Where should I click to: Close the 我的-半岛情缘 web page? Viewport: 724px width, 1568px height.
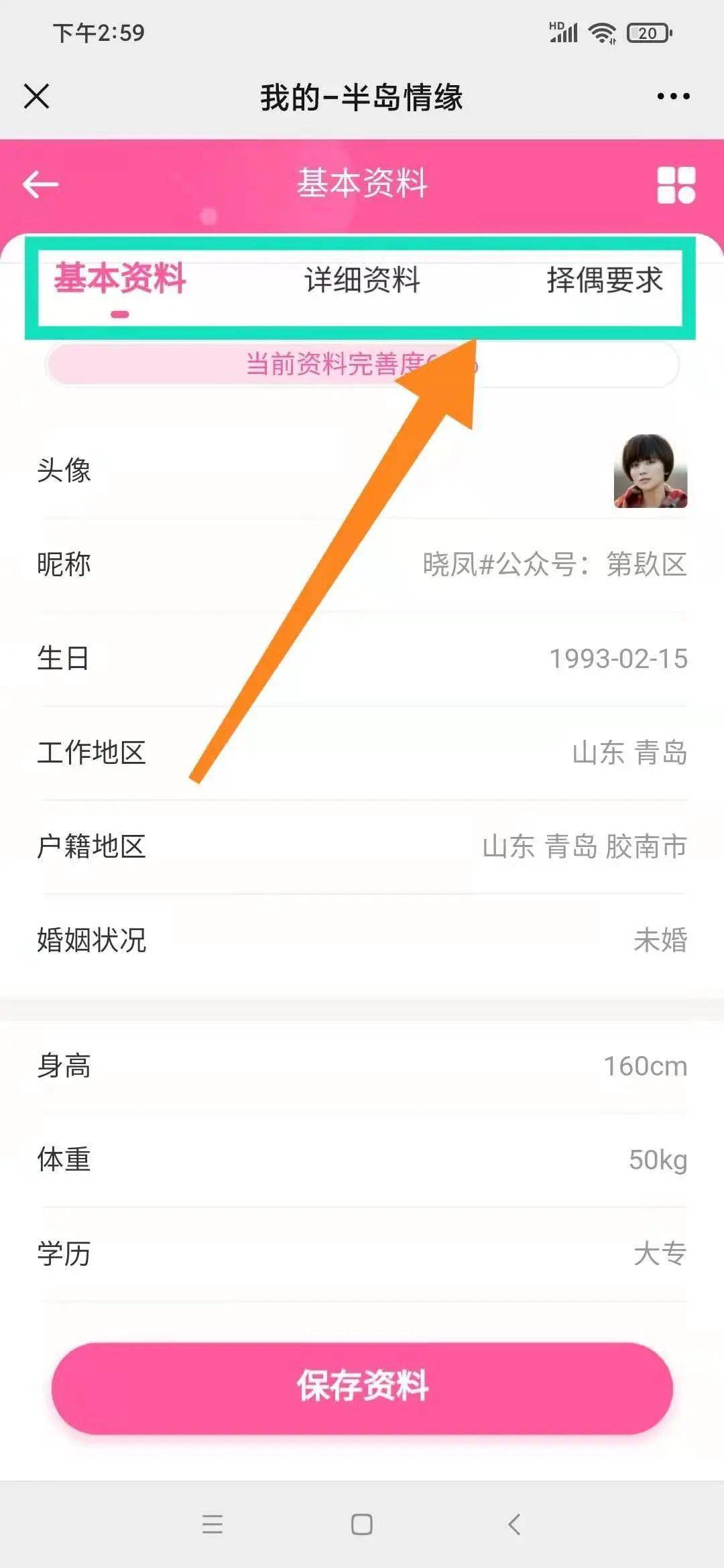click(37, 96)
